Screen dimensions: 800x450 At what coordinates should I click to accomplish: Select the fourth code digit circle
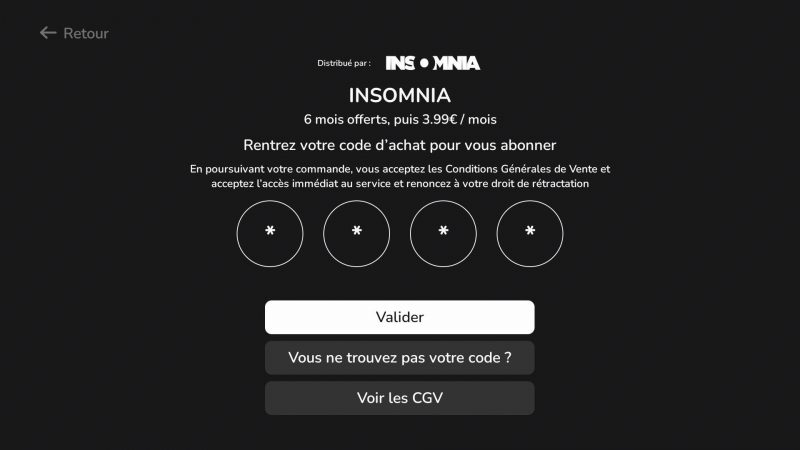[530, 234]
